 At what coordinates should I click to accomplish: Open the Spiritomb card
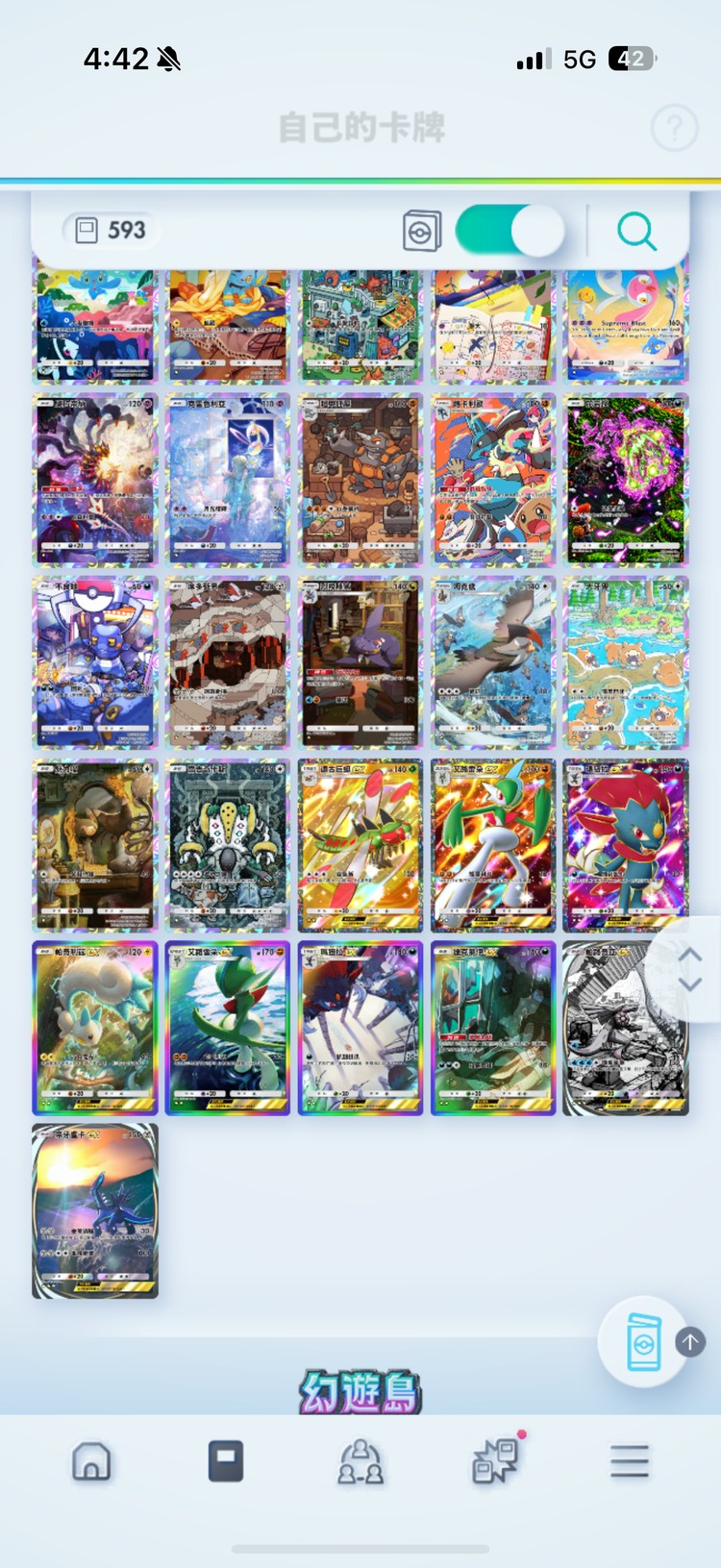point(625,479)
